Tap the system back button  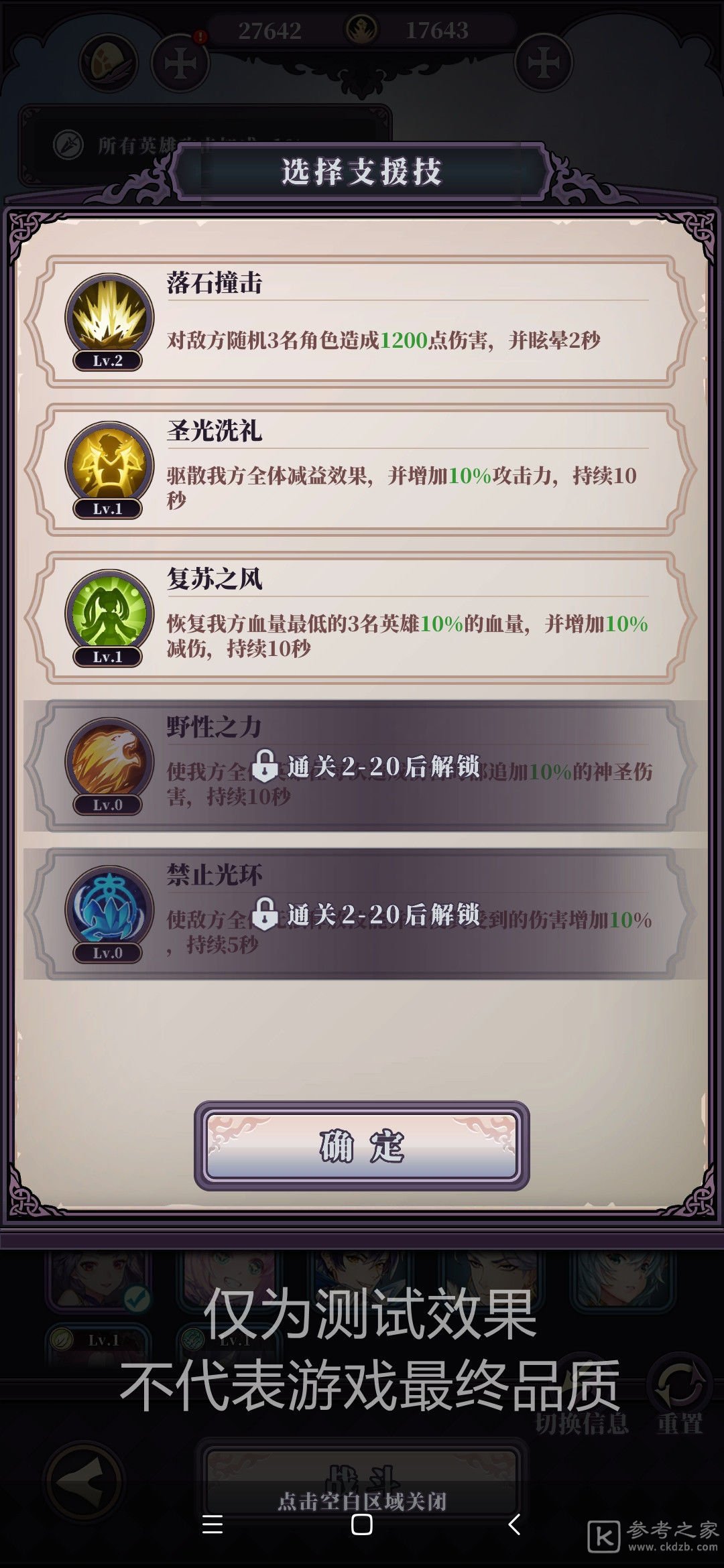[x=514, y=1525]
